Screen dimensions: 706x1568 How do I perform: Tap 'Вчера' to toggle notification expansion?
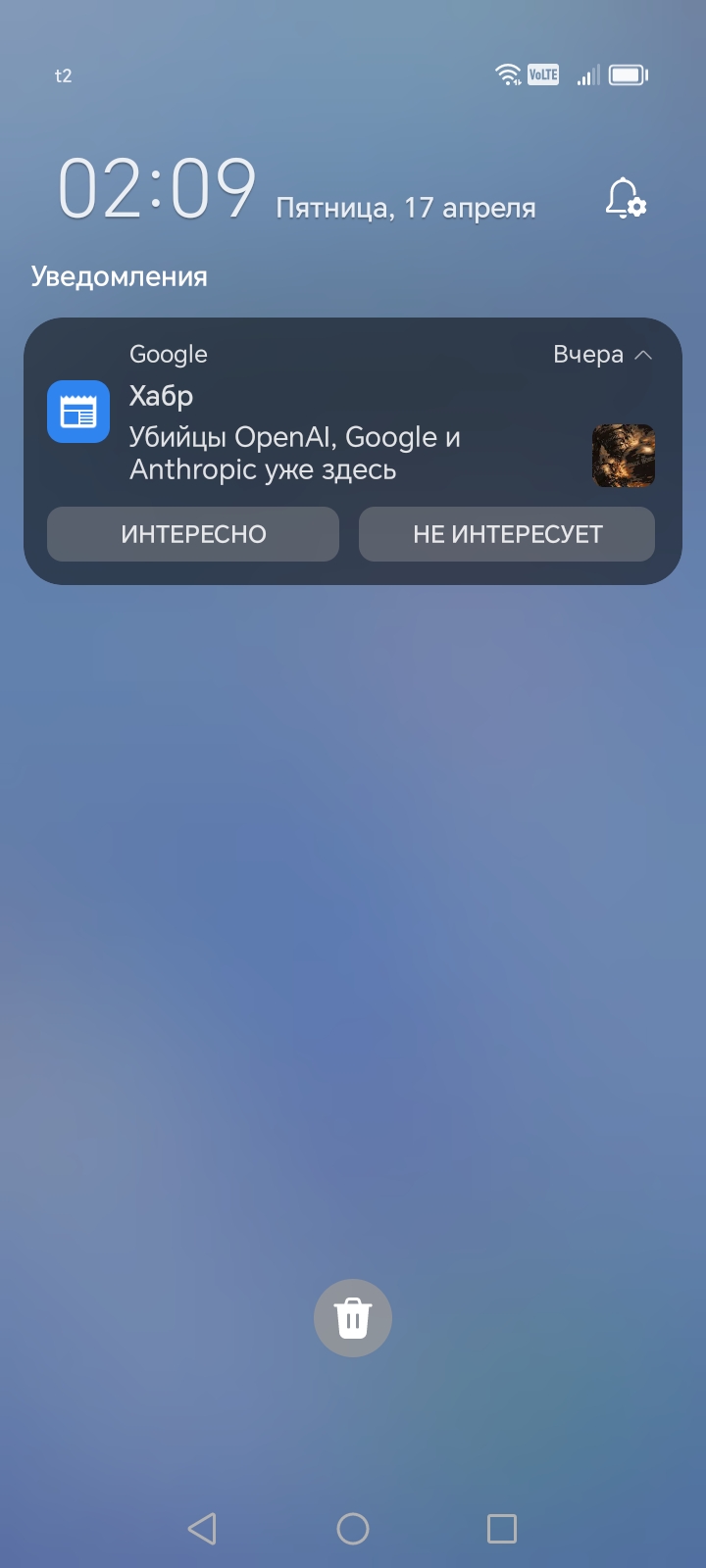[x=589, y=355]
